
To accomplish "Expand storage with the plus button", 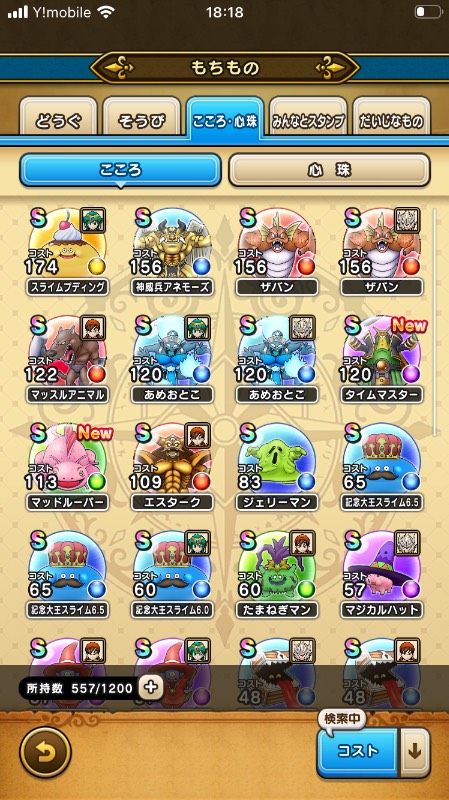I will pos(151,687).
